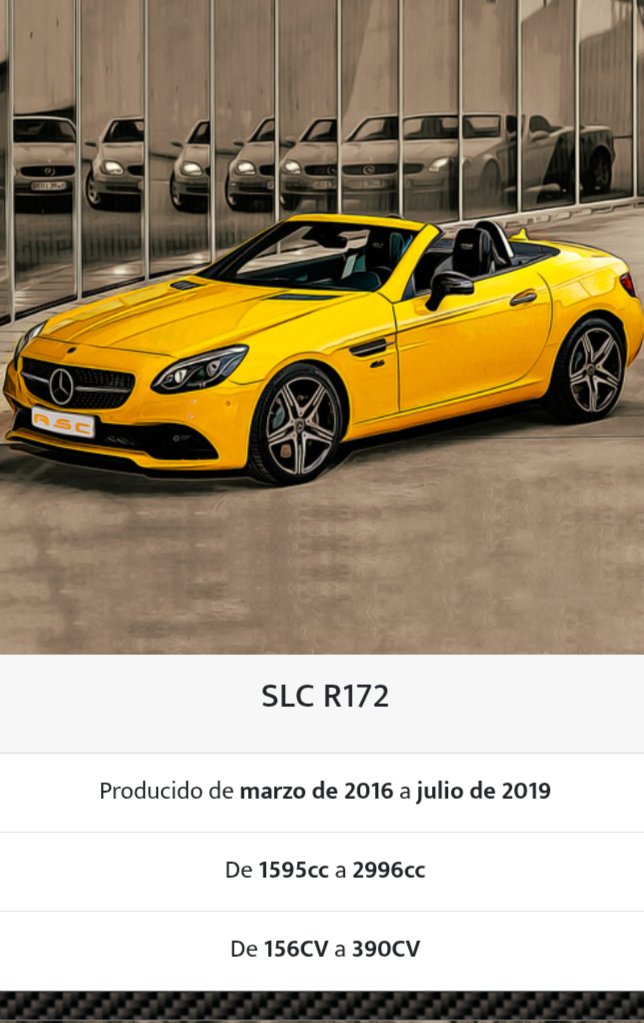This screenshot has width=644, height=1023.
Task: Open the SLC R172 model card
Action: click(x=324, y=697)
